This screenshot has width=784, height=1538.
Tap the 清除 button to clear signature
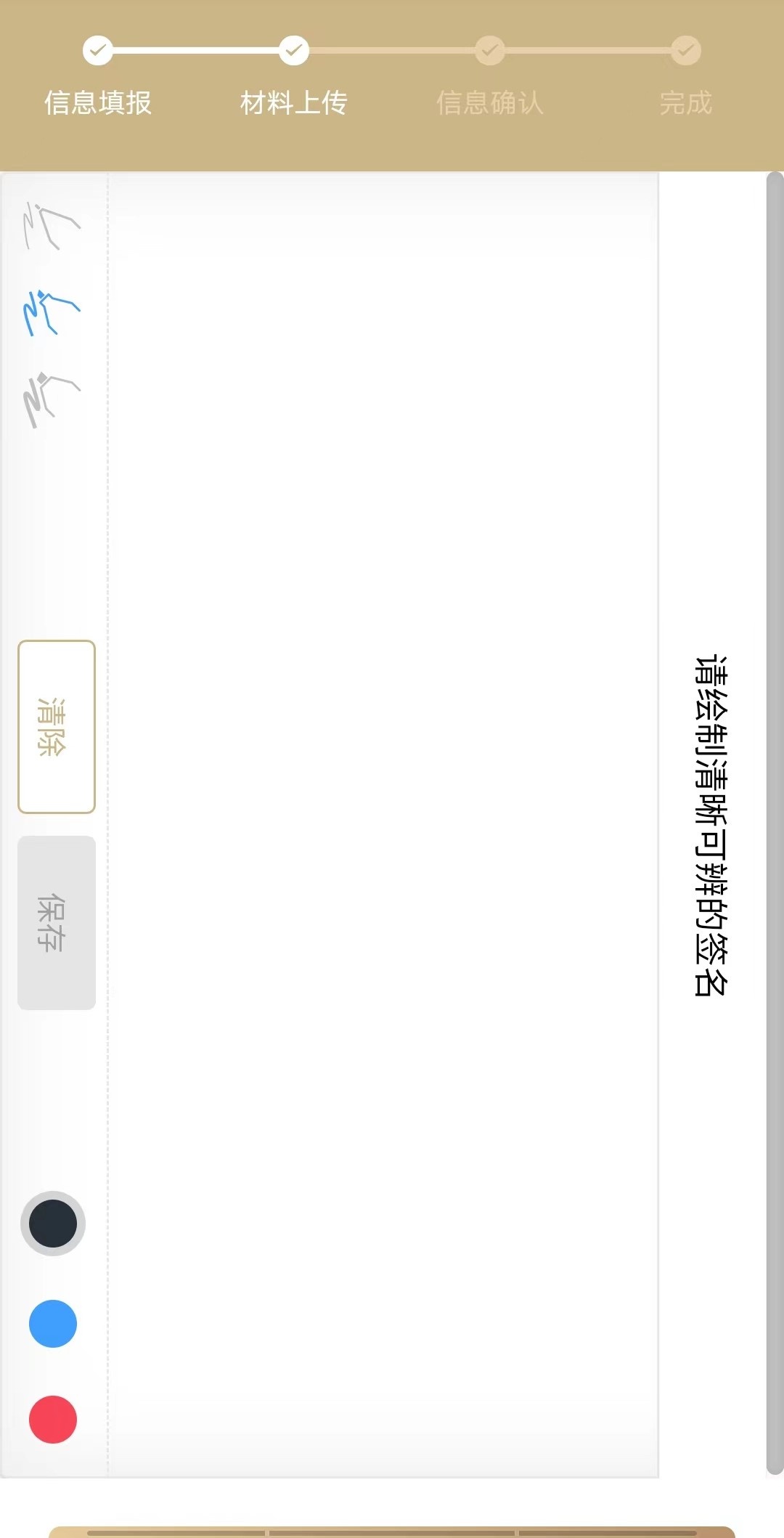pyautogui.click(x=57, y=727)
